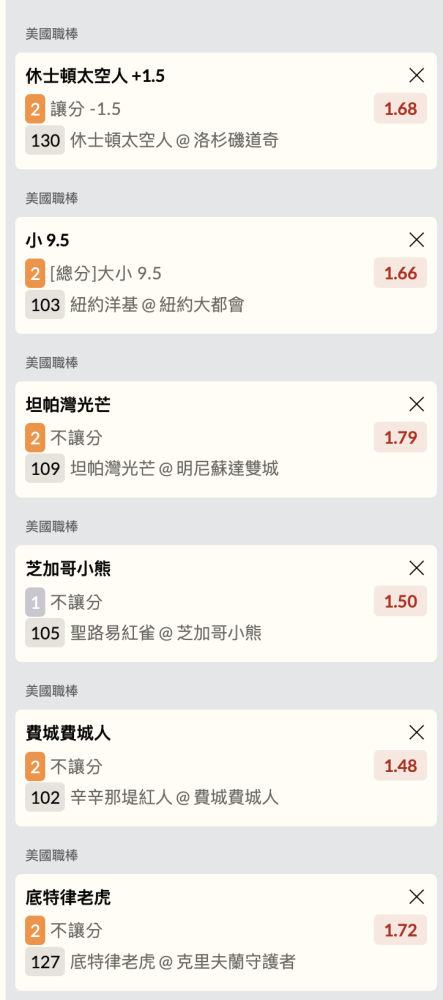The width and height of the screenshot is (443, 1000).
Task: Remove the 小 9.5 bet selection
Action: tap(416, 240)
